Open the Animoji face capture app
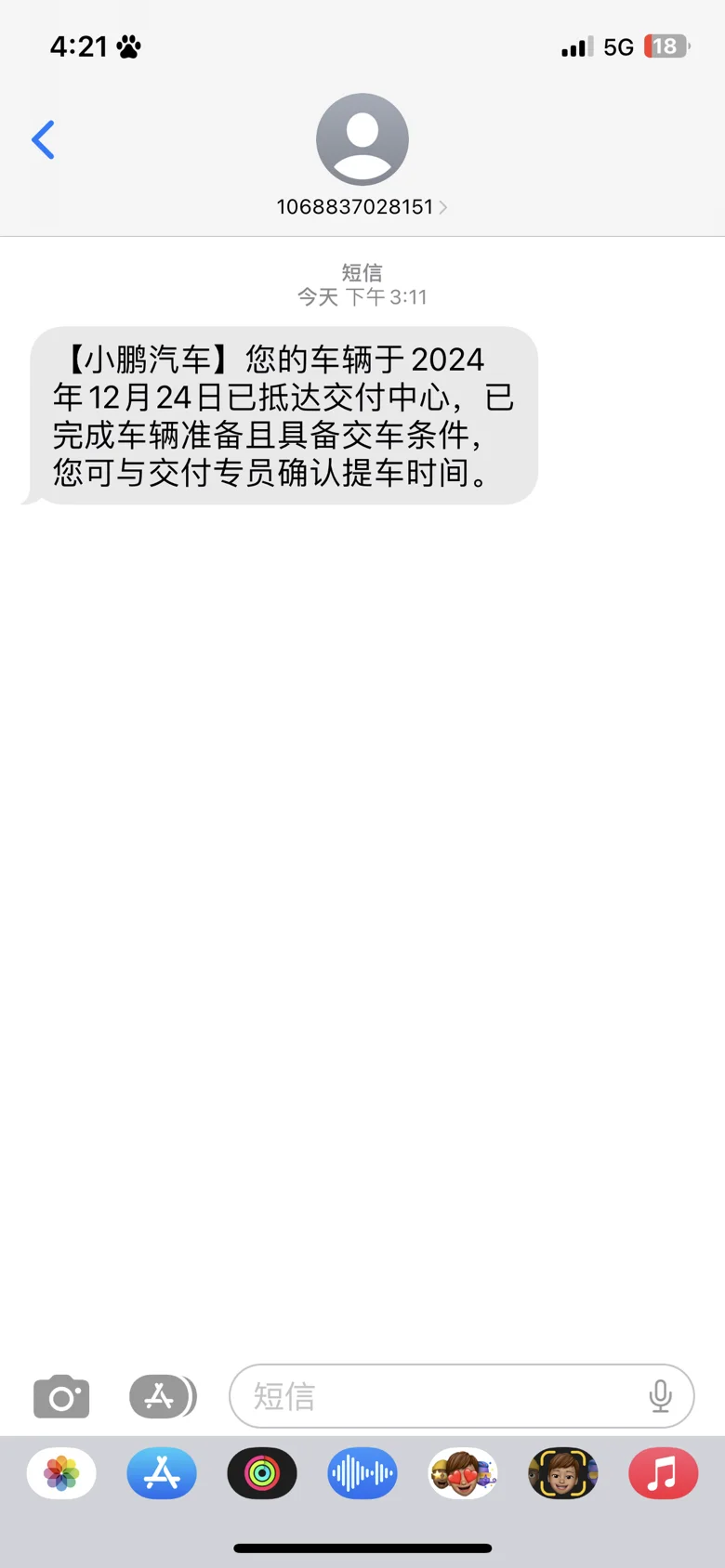Image resolution: width=725 pixels, height=1568 pixels. [x=563, y=1473]
